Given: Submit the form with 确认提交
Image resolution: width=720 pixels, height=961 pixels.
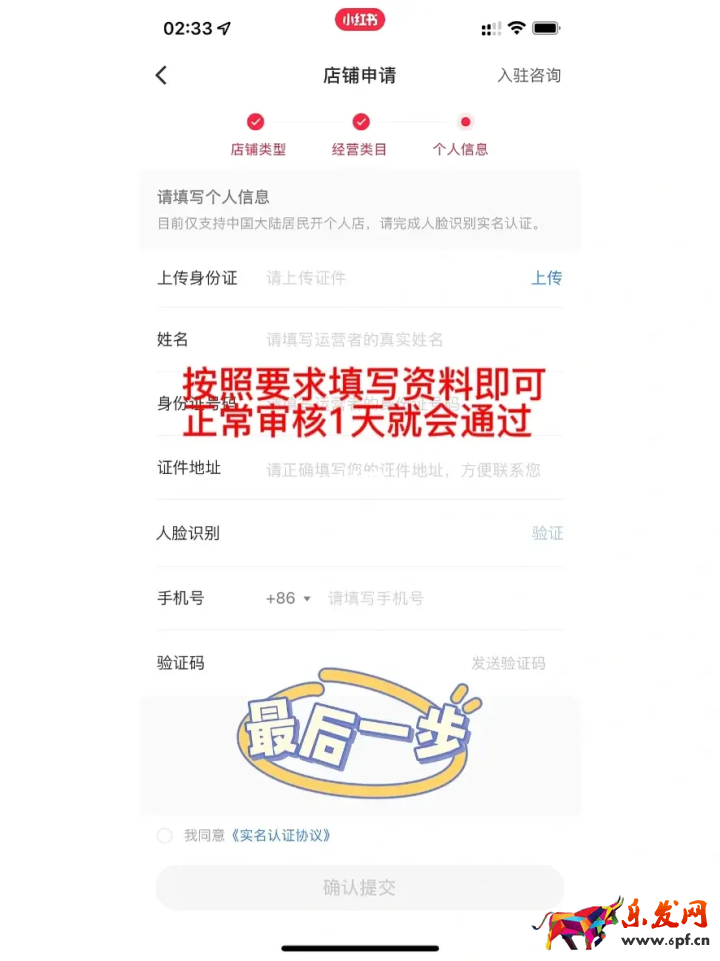Looking at the screenshot, I should tap(359, 887).
